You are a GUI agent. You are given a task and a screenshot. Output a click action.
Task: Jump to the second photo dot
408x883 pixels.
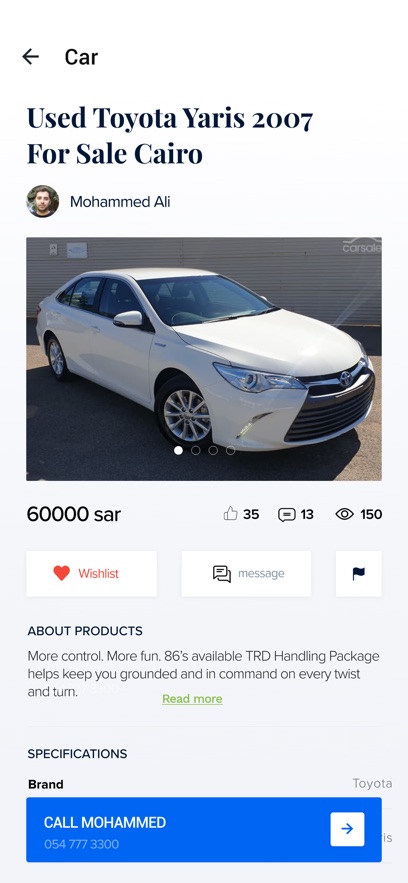tap(196, 450)
